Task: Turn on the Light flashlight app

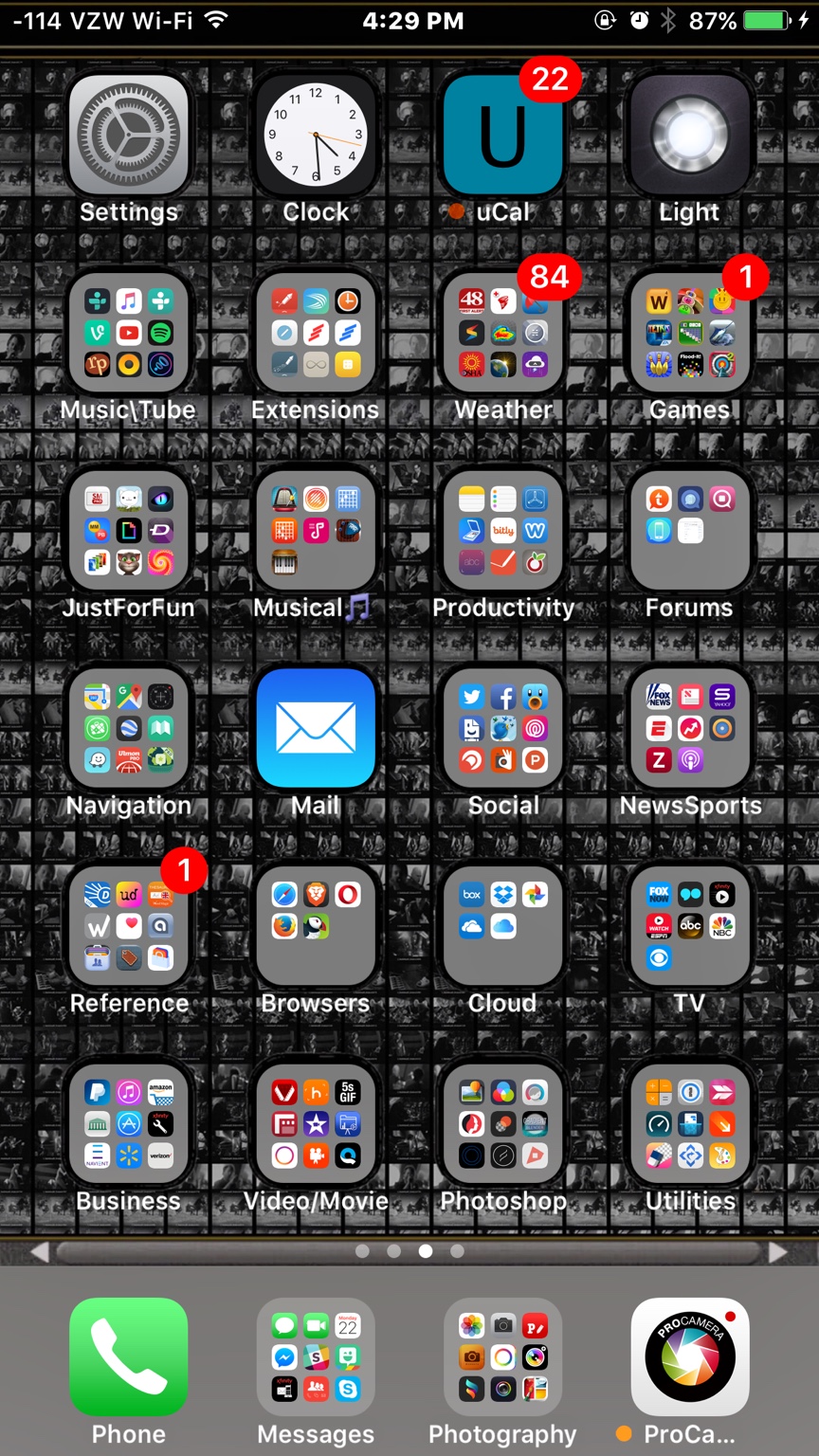Action: pyautogui.click(x=689, y=136)
